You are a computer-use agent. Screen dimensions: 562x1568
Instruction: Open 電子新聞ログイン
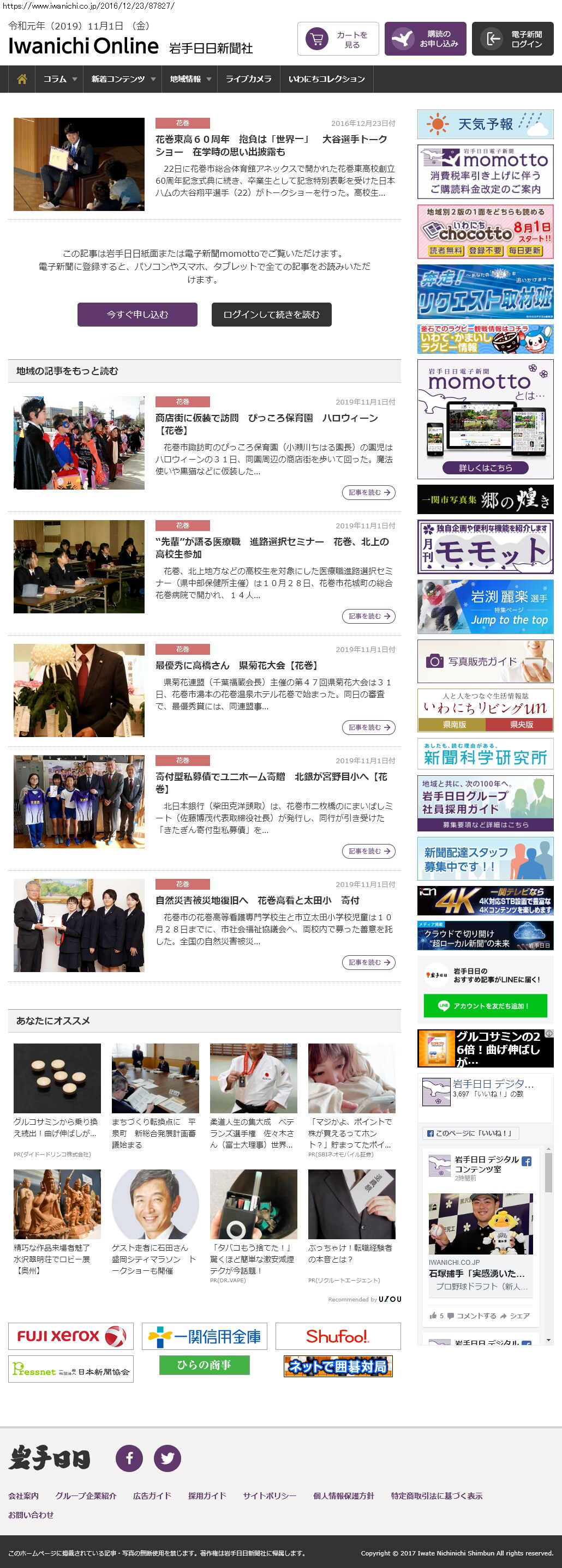(x=513, y=40)
